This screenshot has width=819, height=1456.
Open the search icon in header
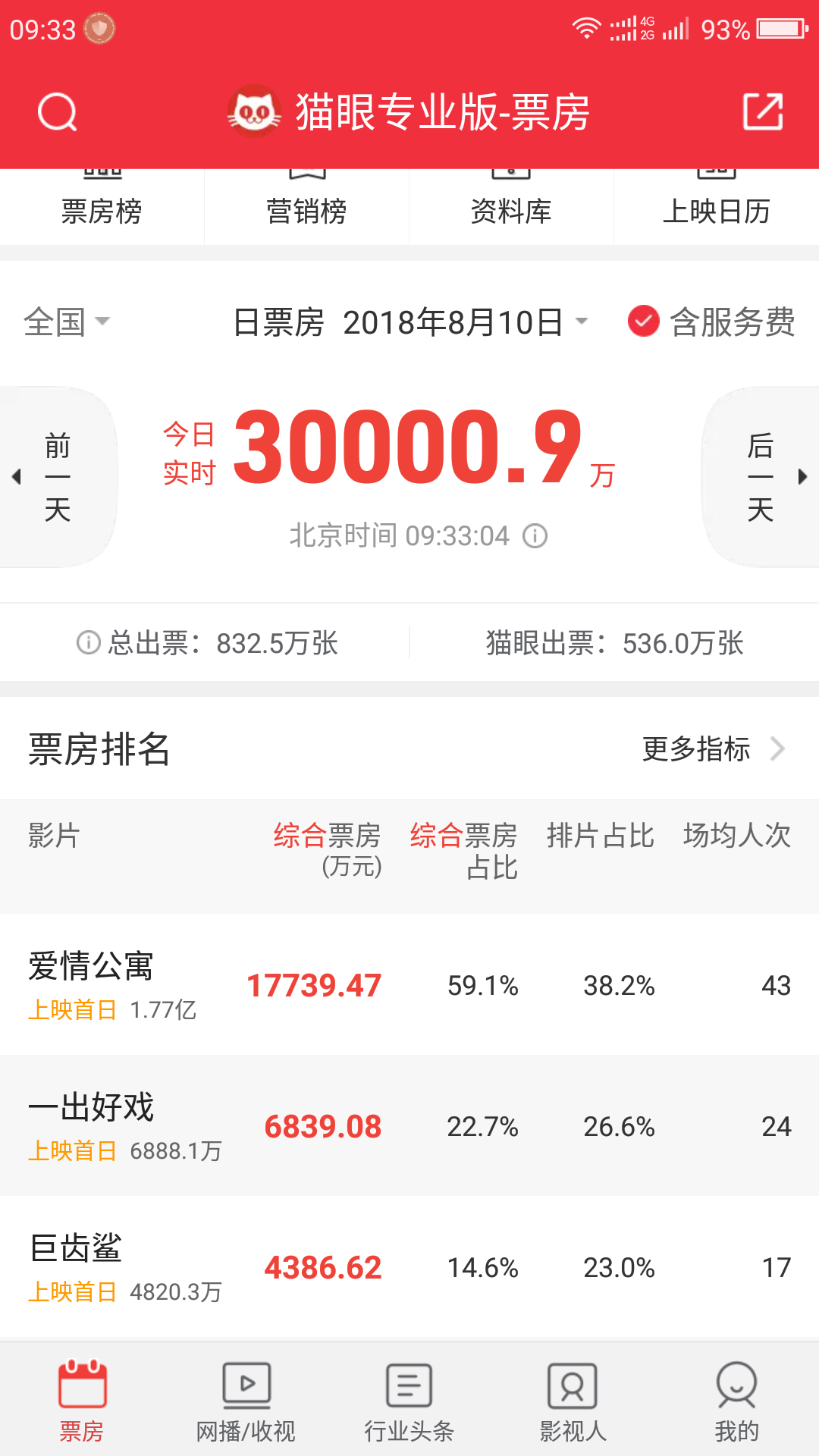pos(58,112)
